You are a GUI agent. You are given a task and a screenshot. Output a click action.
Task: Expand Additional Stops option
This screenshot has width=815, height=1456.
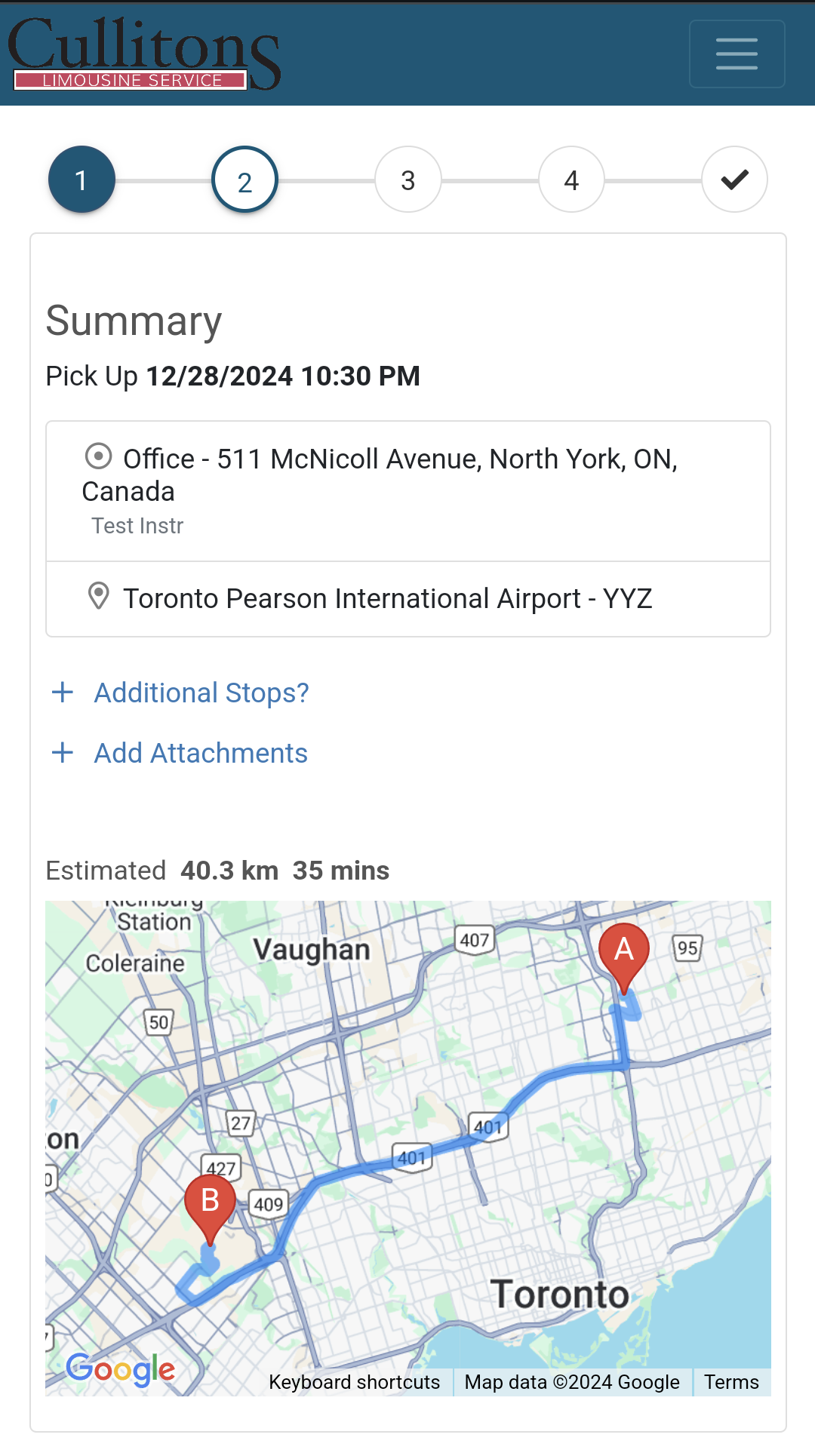click(180, 693)
